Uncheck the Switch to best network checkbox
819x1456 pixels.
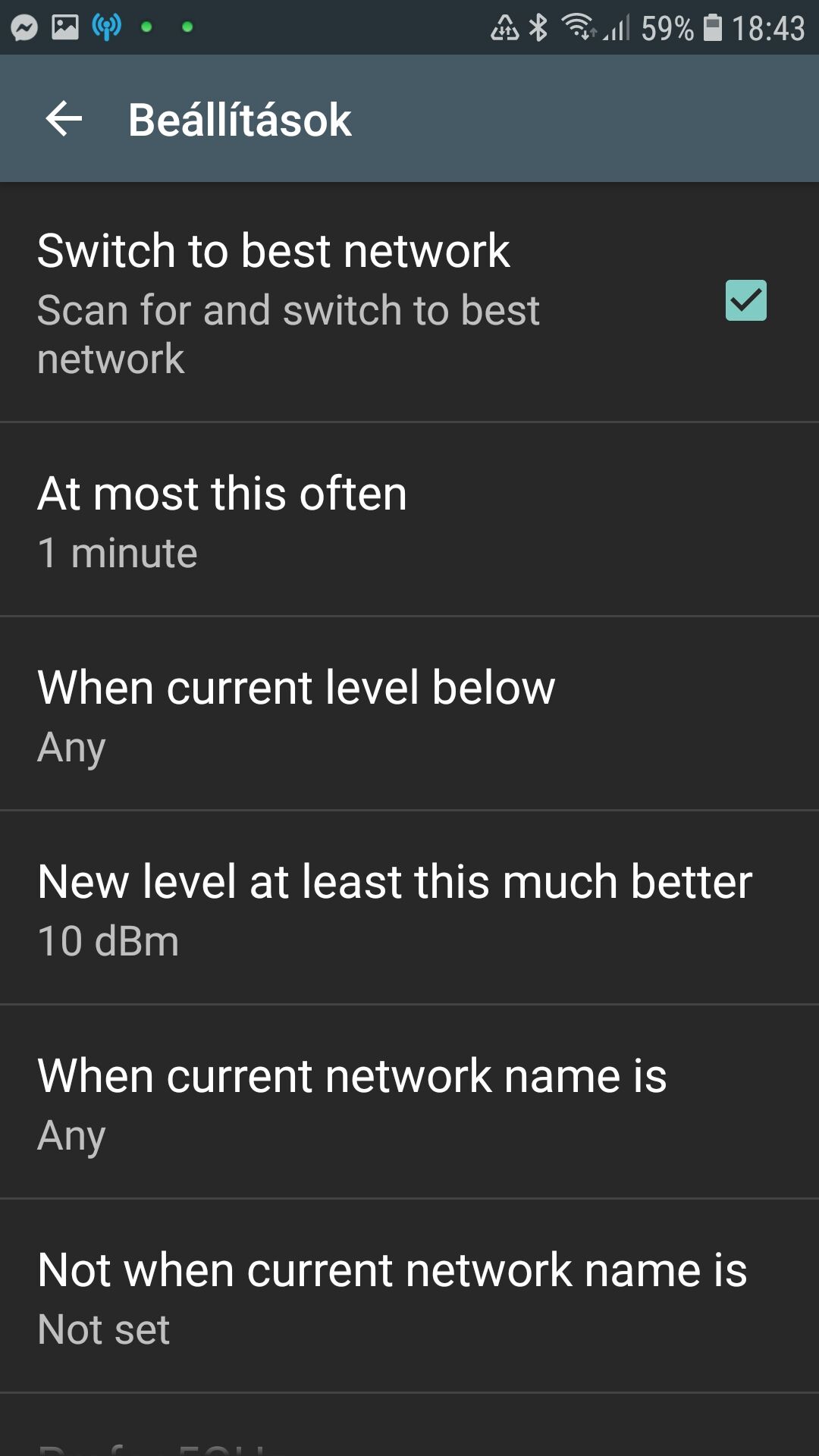pos(745,300)
